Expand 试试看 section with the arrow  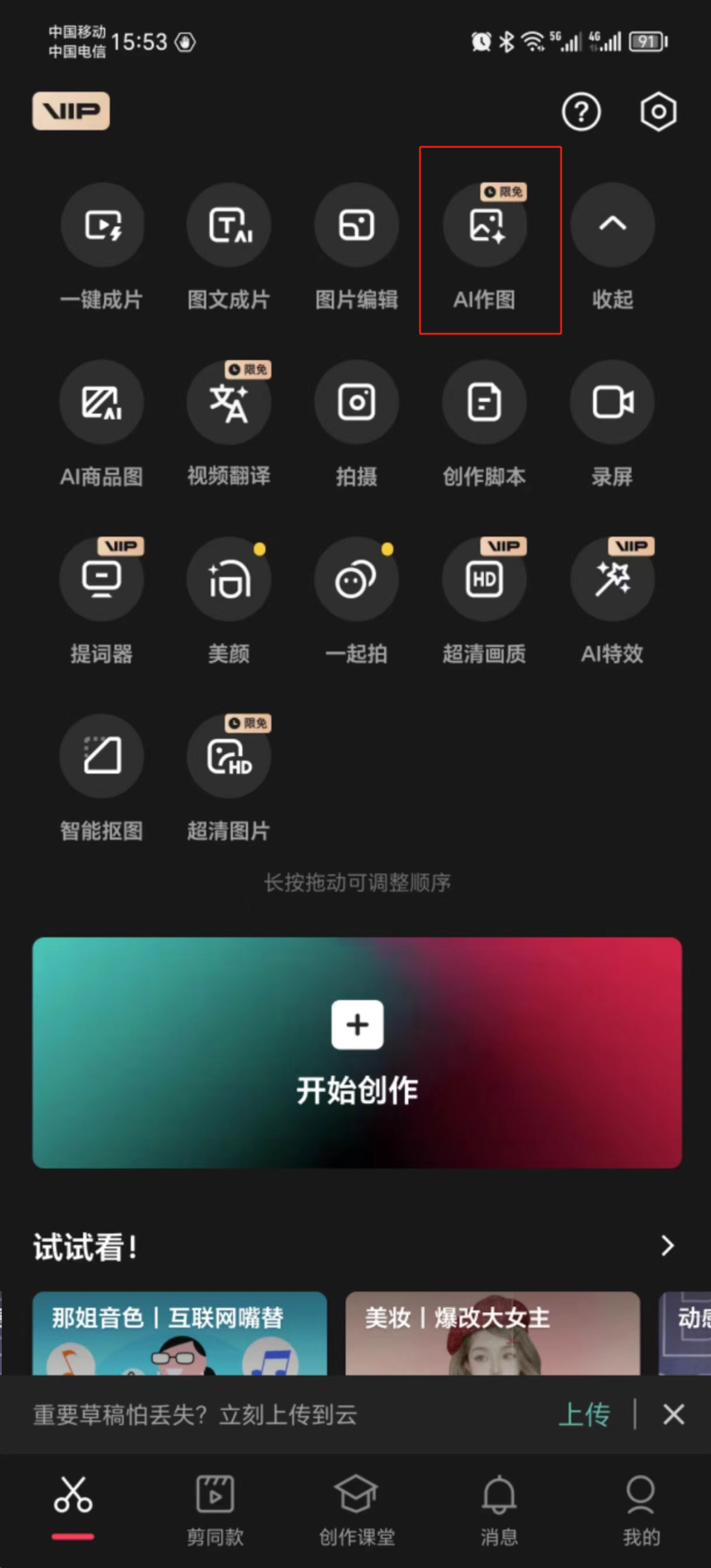667,1246
